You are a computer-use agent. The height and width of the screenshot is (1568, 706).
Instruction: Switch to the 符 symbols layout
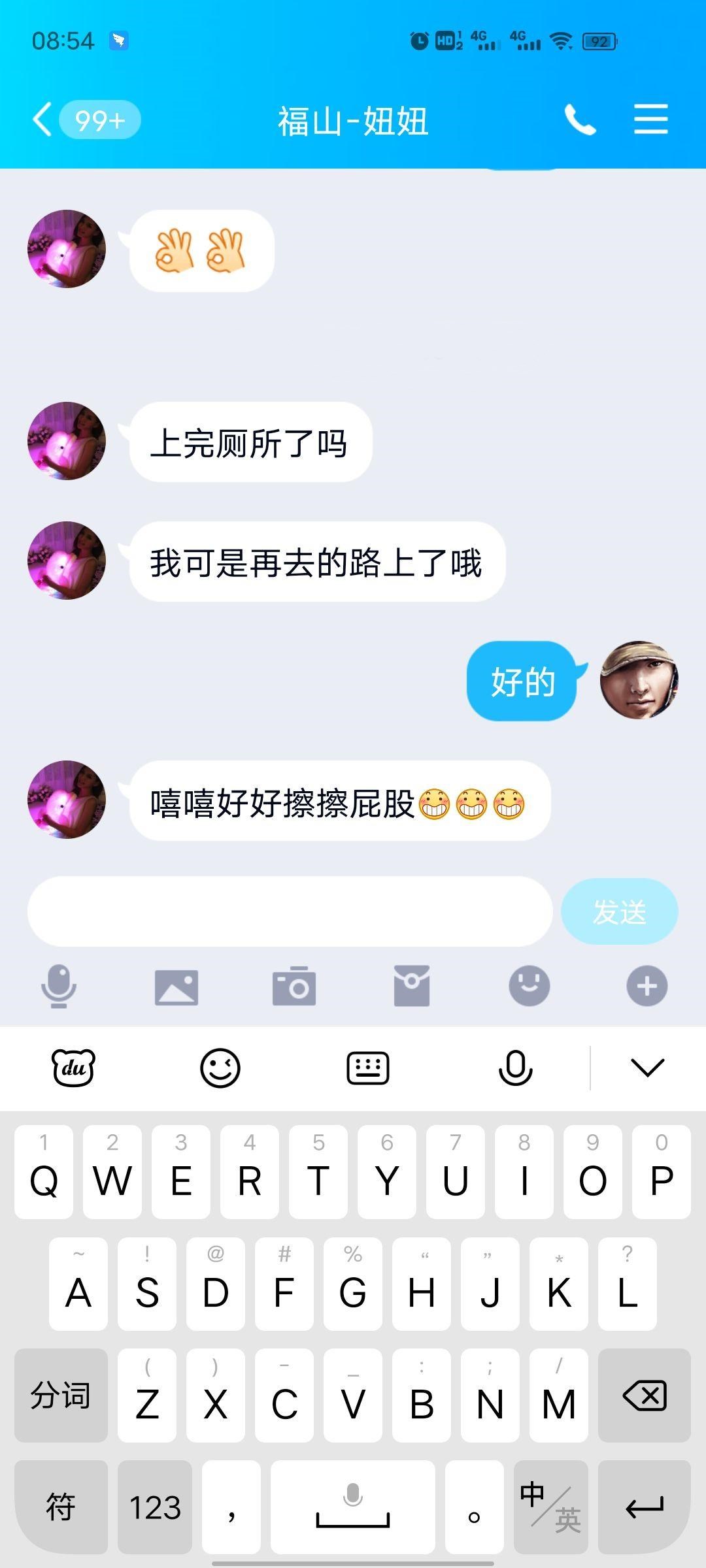pyautogui.click(x=61, y=1509)
